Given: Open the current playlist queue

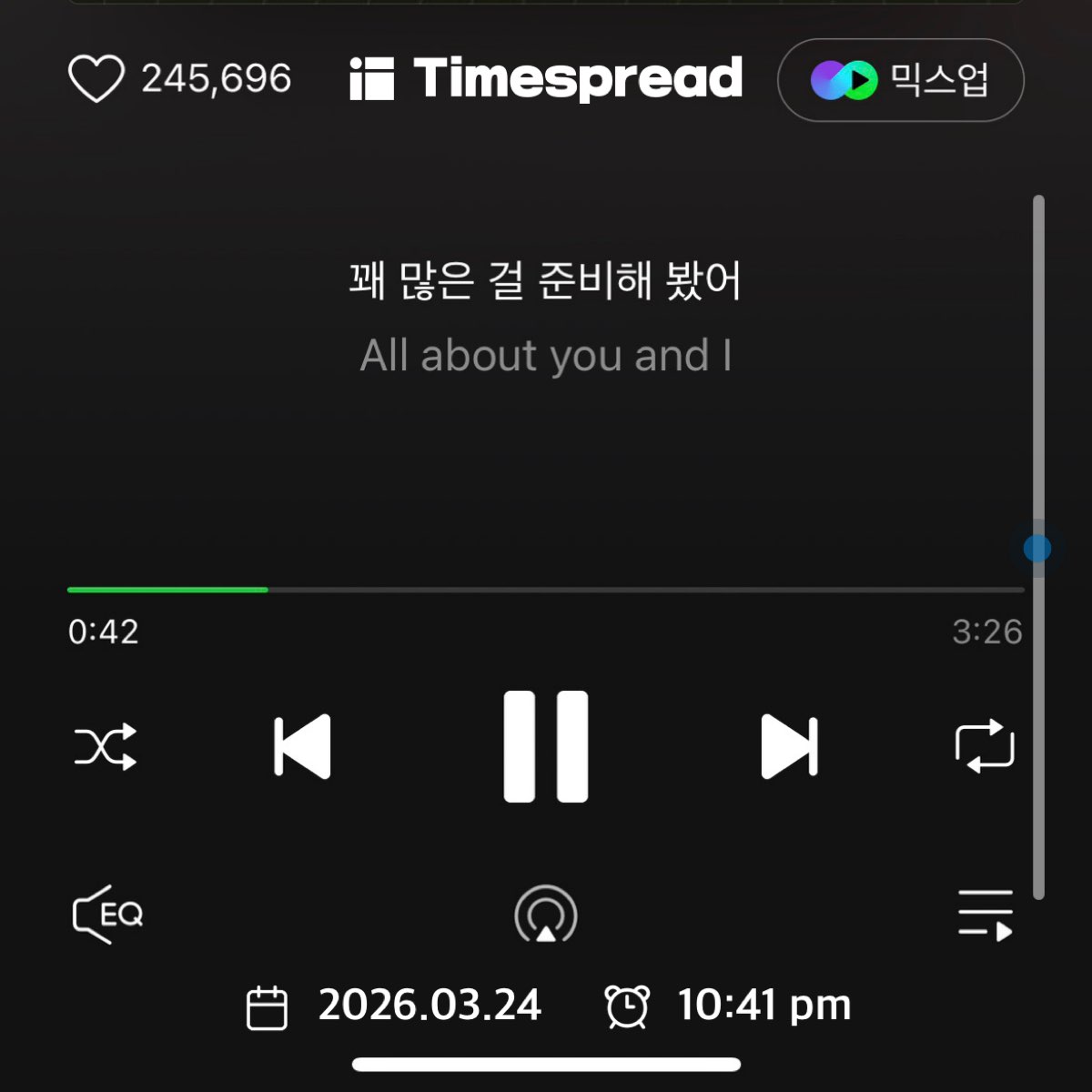Looking at the screenshot, I should 985,915.
